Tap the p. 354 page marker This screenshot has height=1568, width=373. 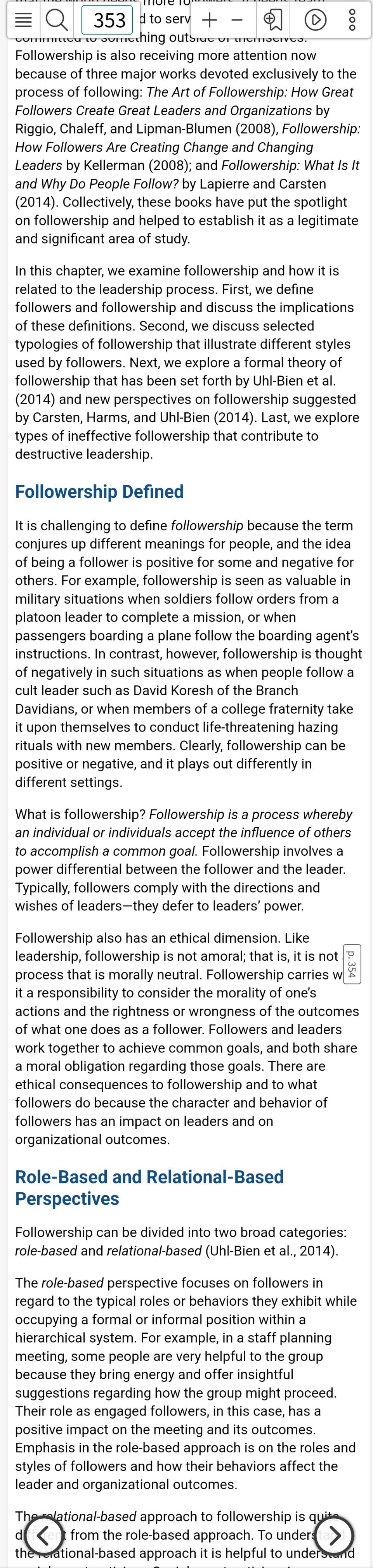click(x=352, y=964)
